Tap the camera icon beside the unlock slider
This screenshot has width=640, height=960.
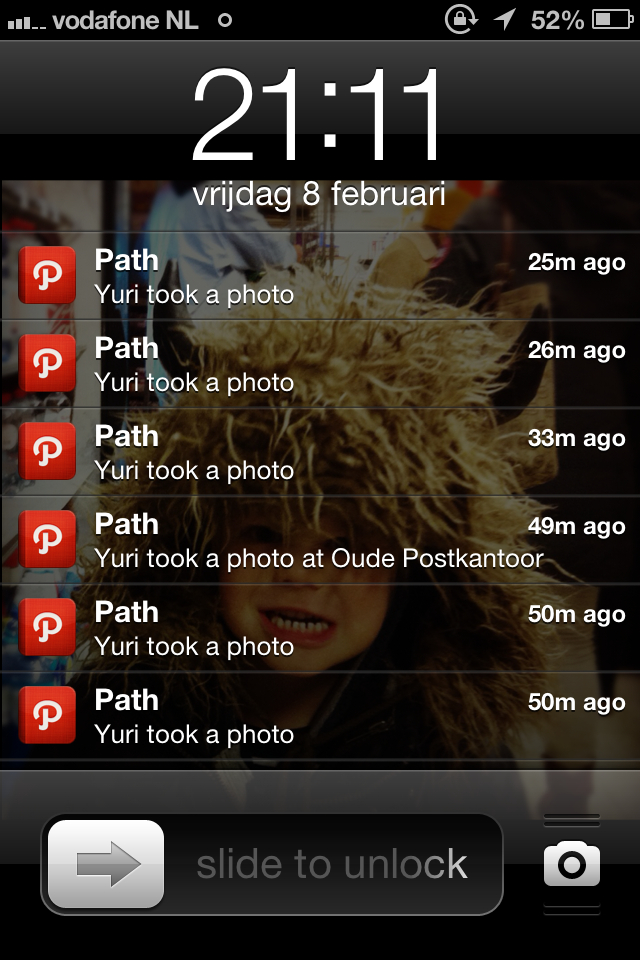[572, 864]
